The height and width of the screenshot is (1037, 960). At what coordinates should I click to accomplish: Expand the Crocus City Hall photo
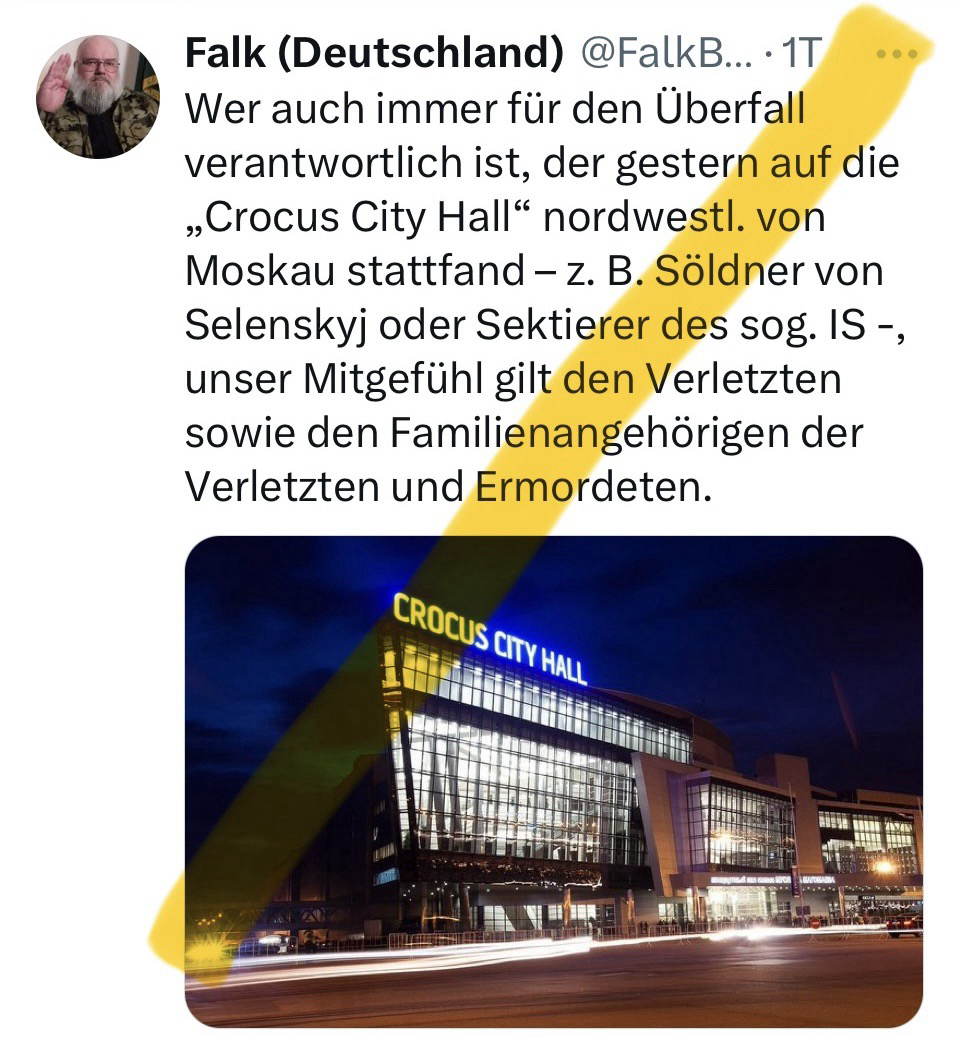[553, 780]
